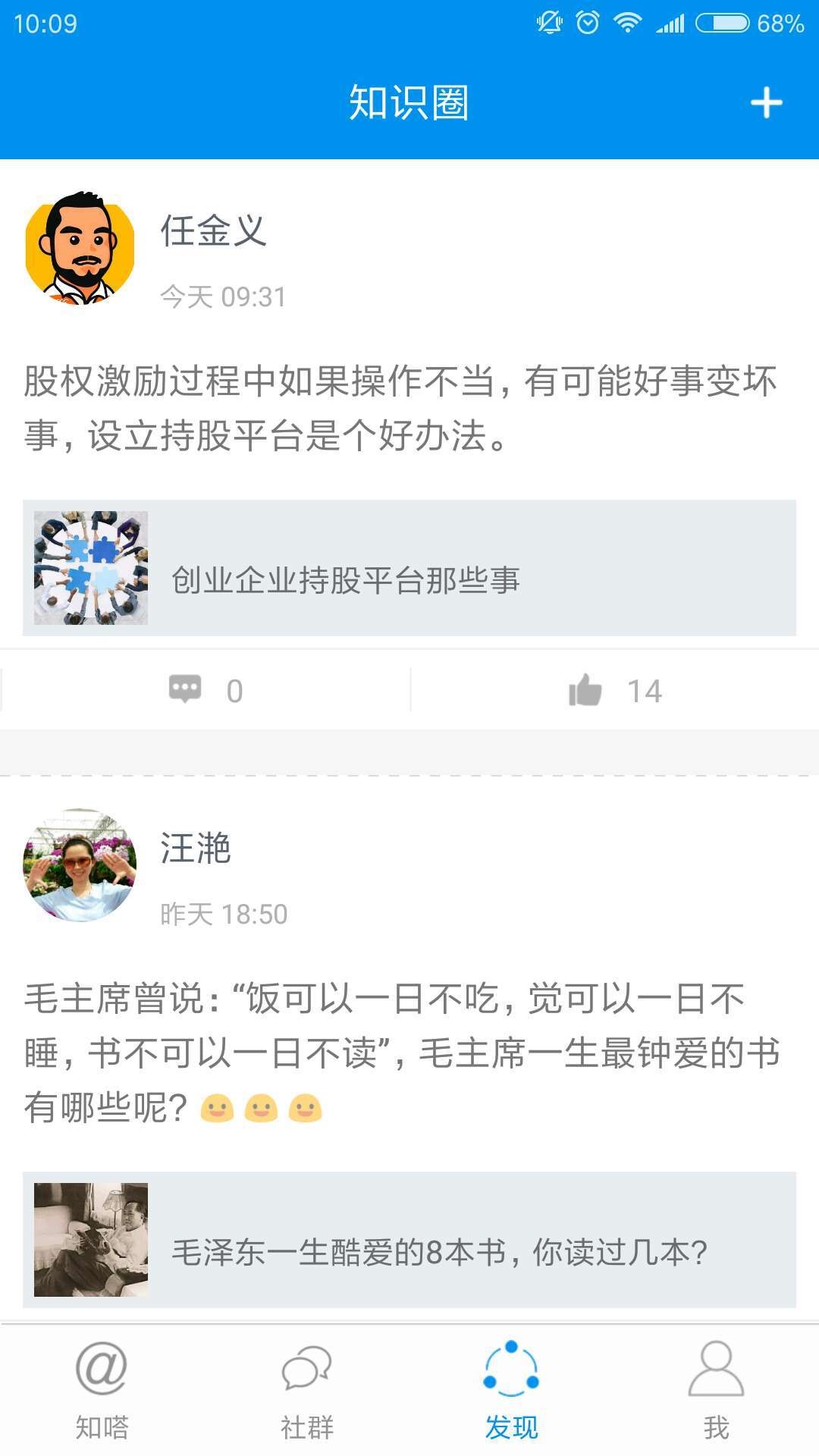The width and height of the screenshot is (819, 1456).
Task: Comment on 任金义's post
Action: [205, 690]
